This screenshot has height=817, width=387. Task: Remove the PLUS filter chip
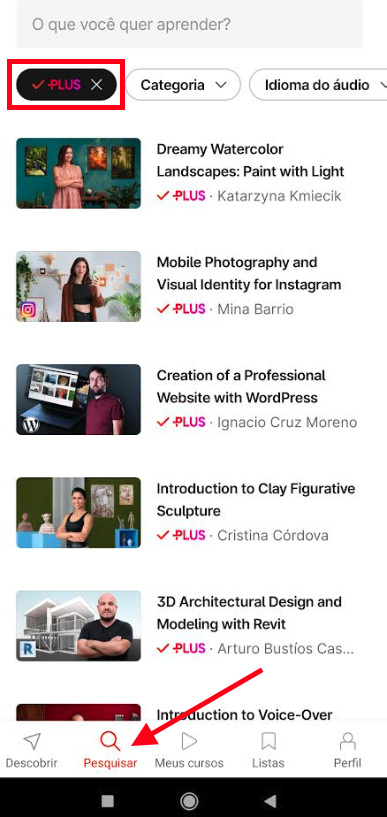click(97, 85)
